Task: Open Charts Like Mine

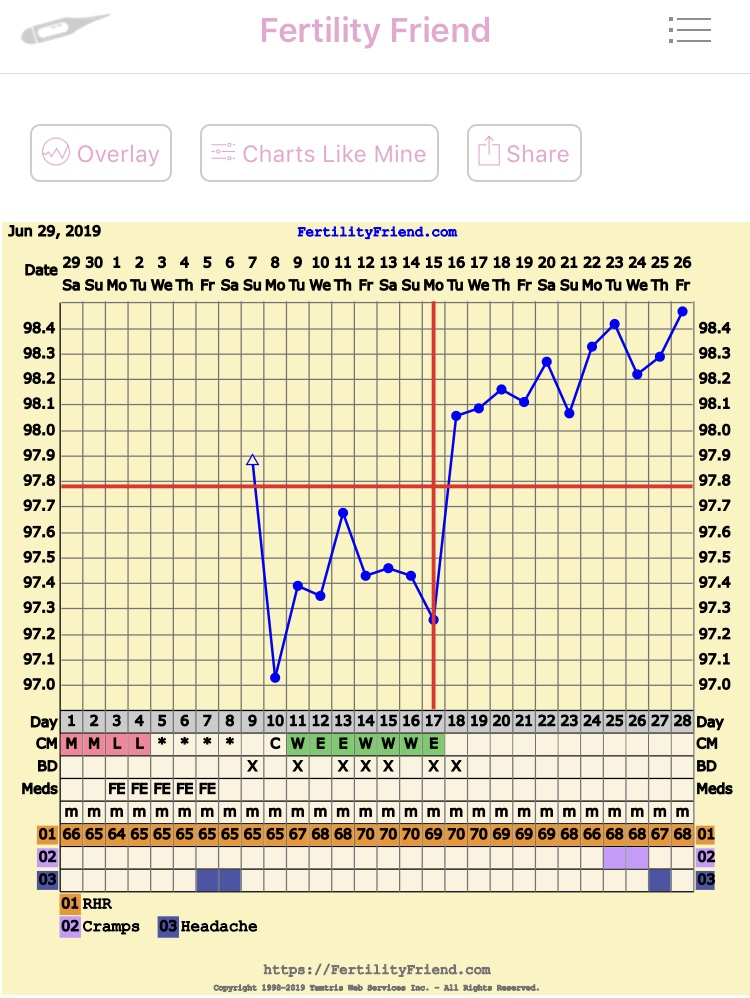Action: click(319, 153)
